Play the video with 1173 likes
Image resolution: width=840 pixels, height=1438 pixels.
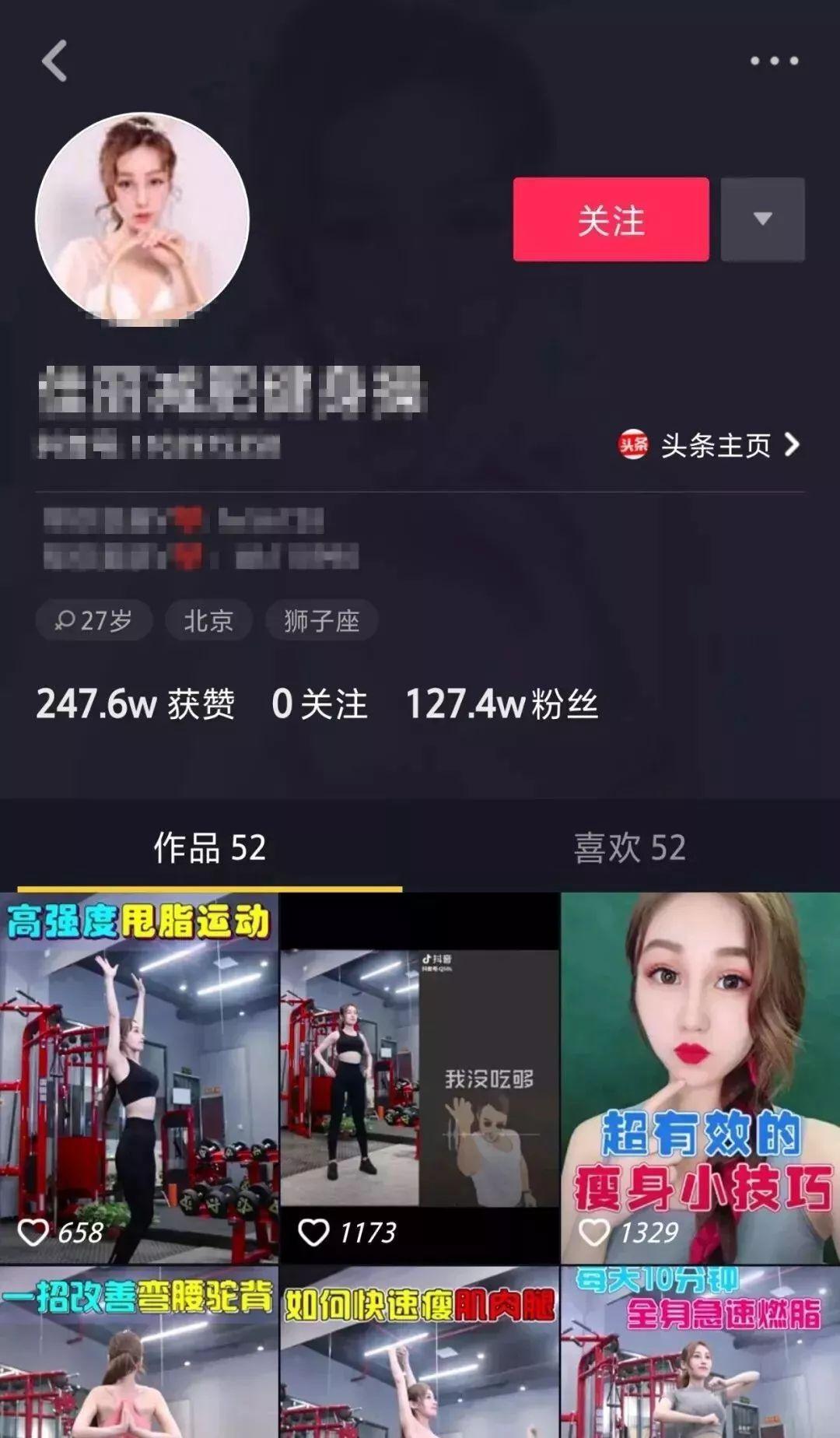[x=419, y=1077]
